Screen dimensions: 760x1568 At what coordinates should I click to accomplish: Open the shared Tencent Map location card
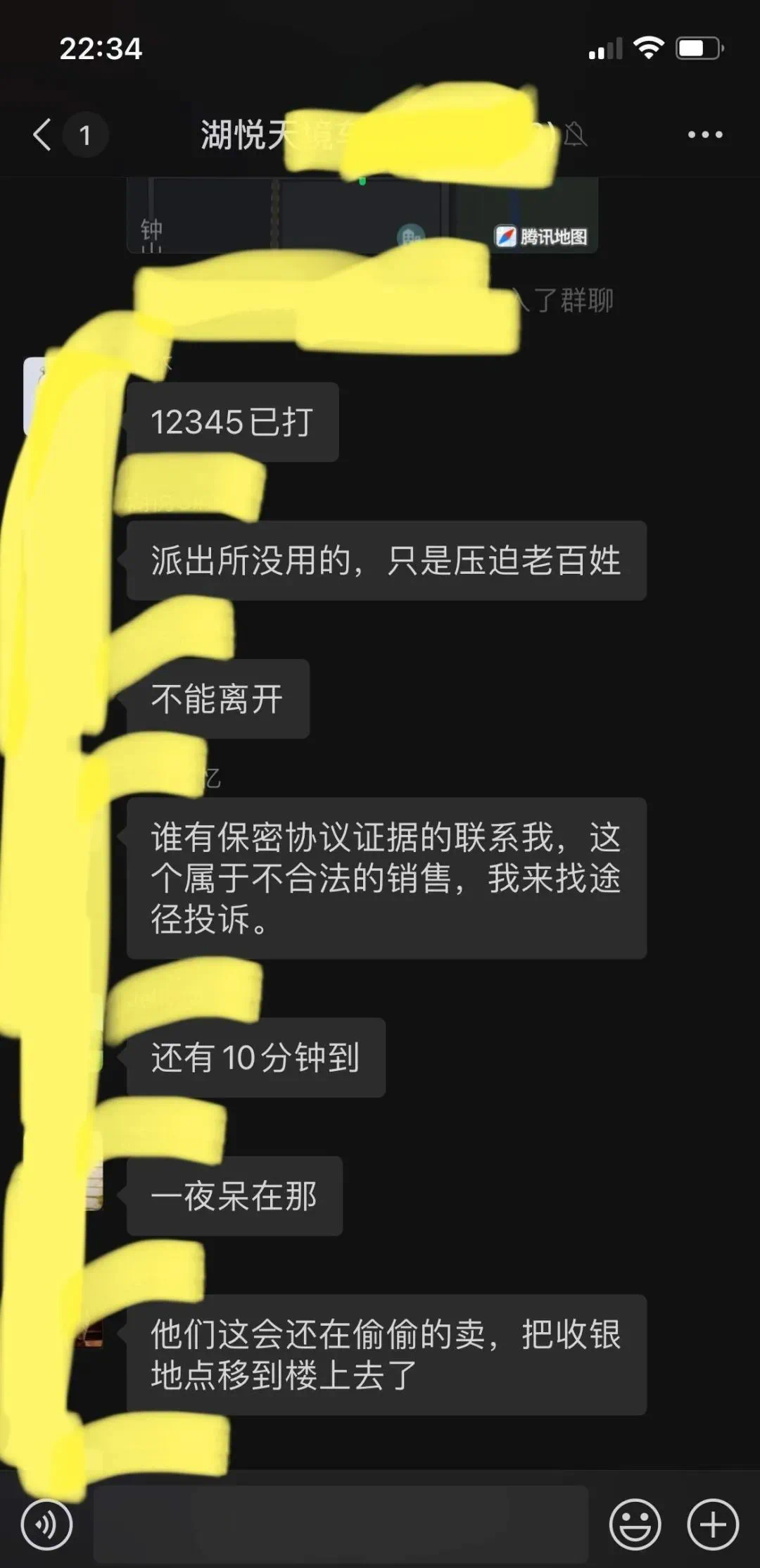pos(362,215)
